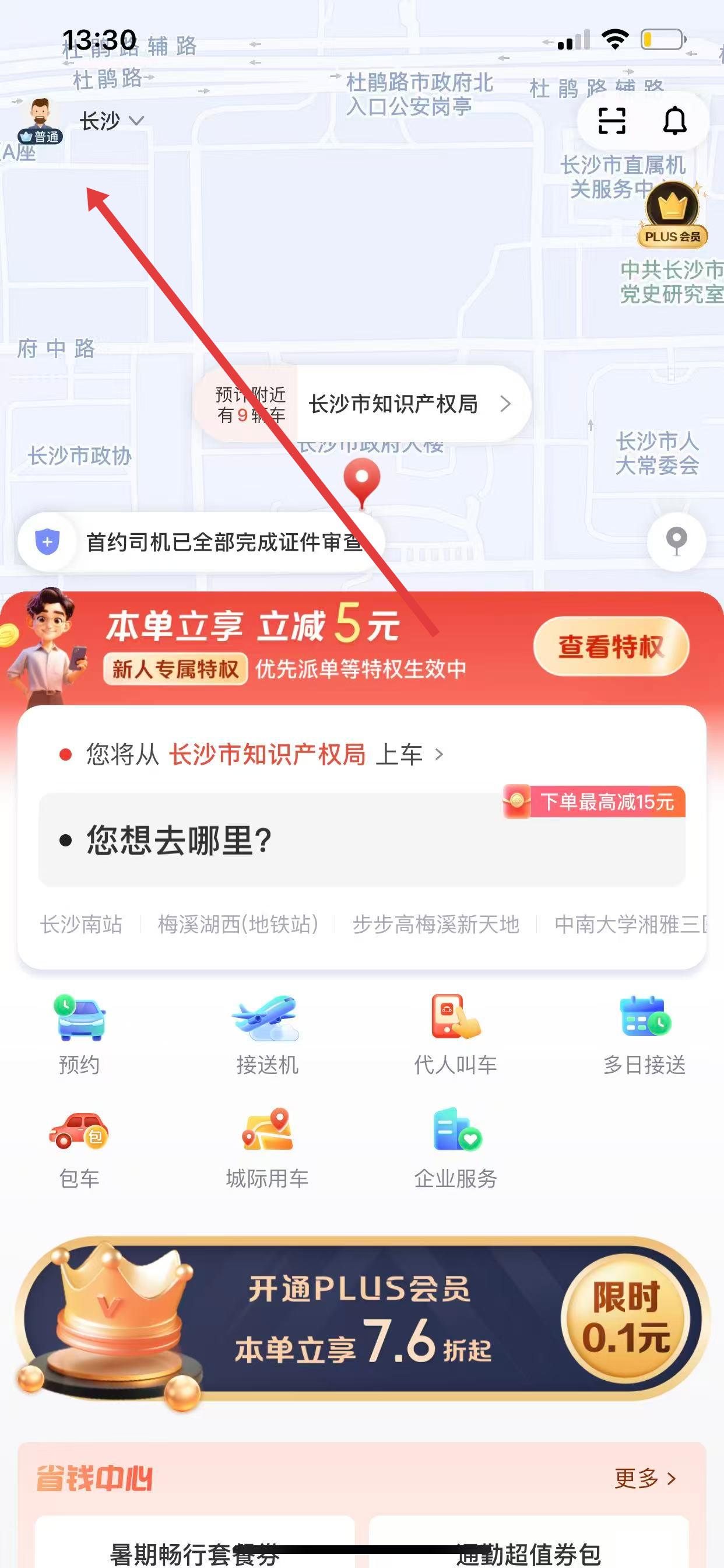Select 长沙南站 as destination
The image size is (724, 1568).
coord(82,924)
